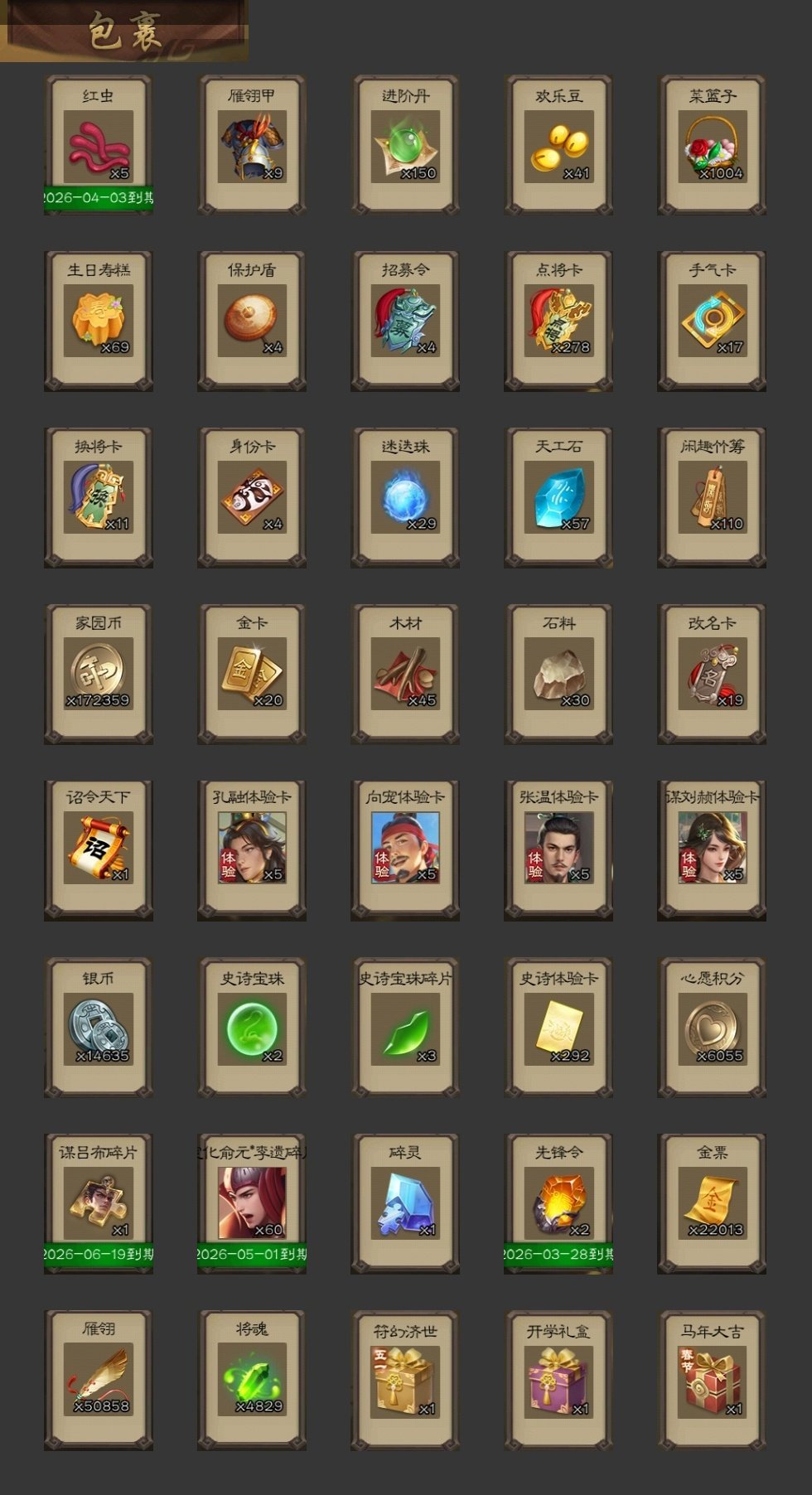Tap the 进阶丹 item with x150
812x1495 pixels.
405,147
